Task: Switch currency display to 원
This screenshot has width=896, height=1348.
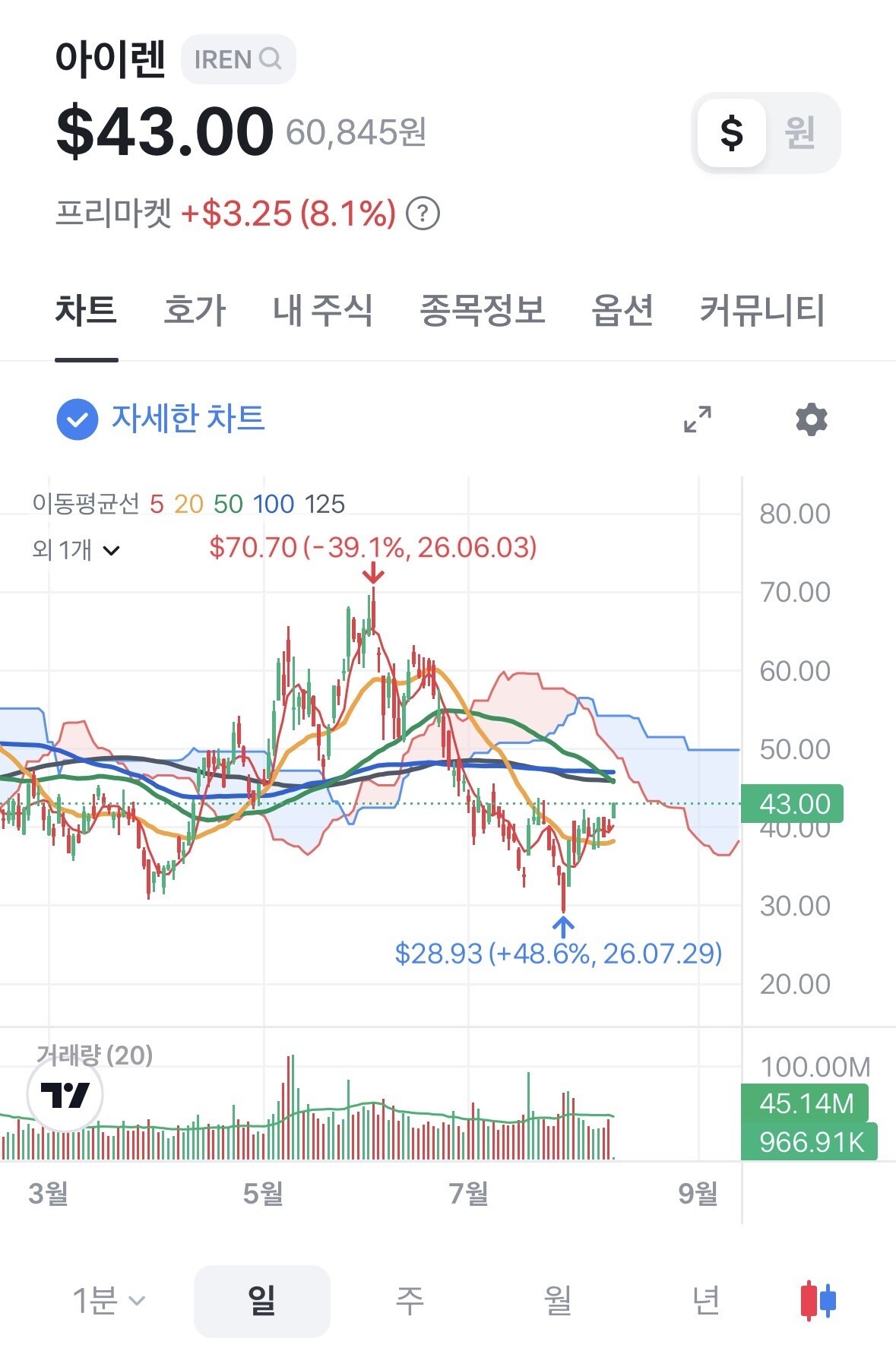Action: [x=800, y=133]
